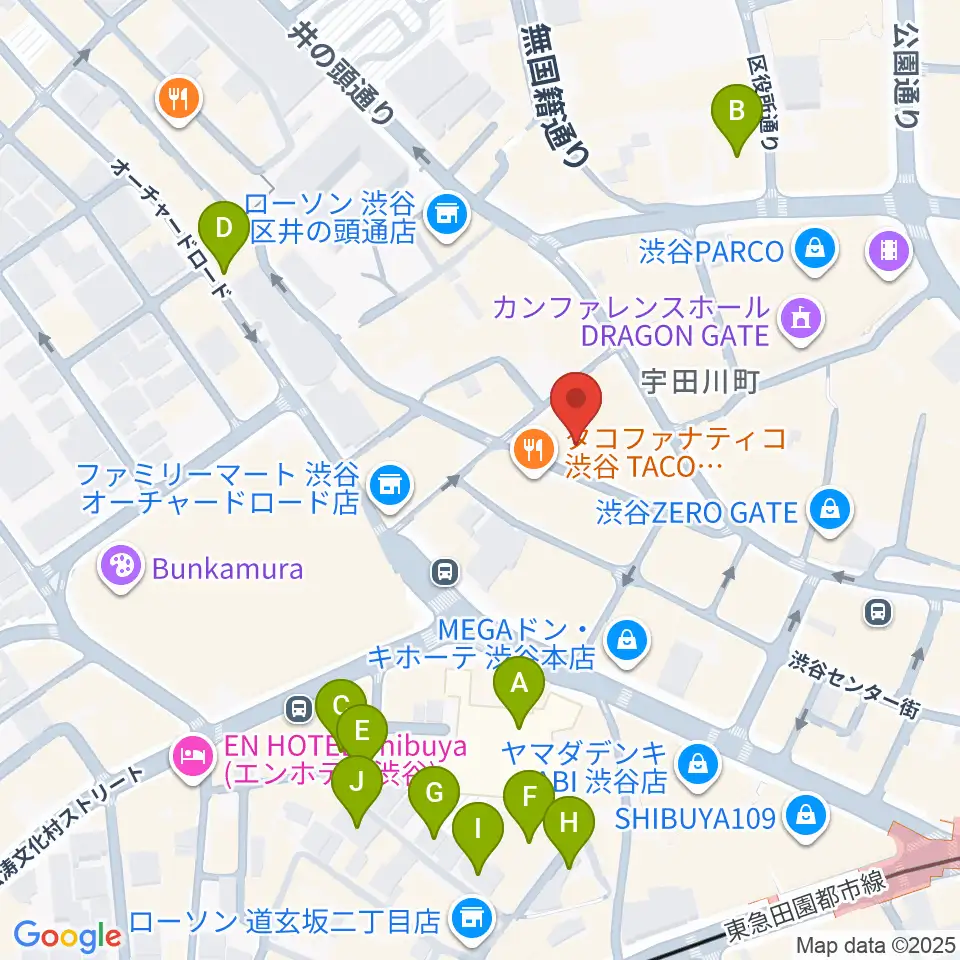Viewport: 960px width, 960px height.
Task: Tap the green marker labeled I
Action: tap(478, 836)
